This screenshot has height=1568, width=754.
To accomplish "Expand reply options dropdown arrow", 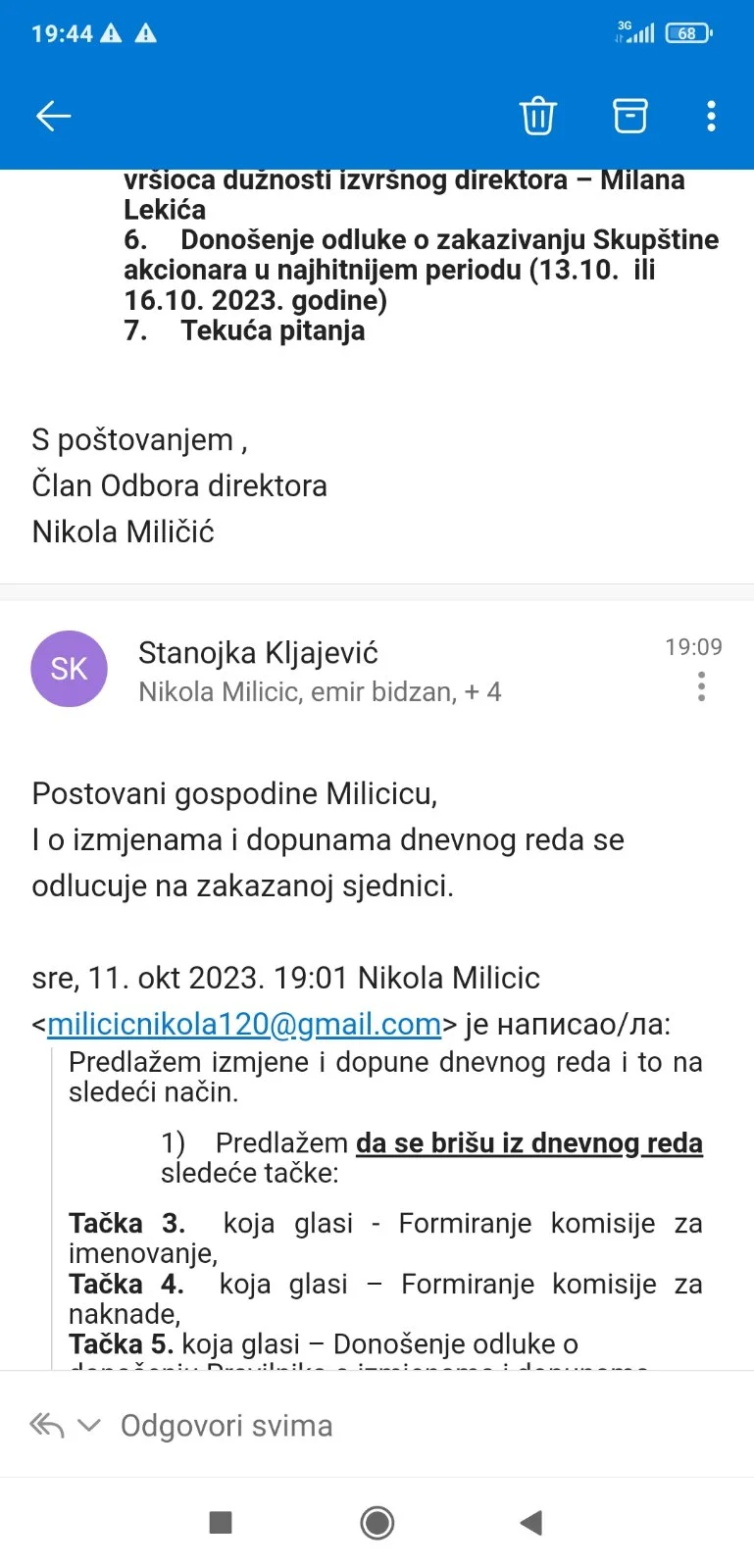I will pos(89,1425).
